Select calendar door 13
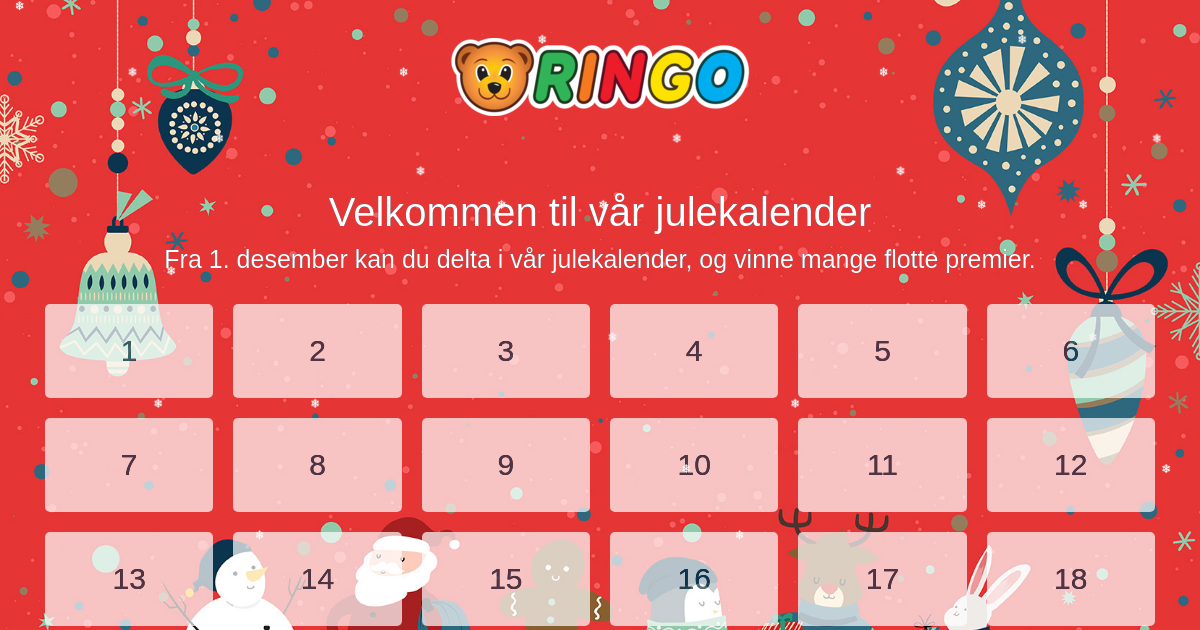The height and width of the screenshot is (630, 1200). (129, 579)
